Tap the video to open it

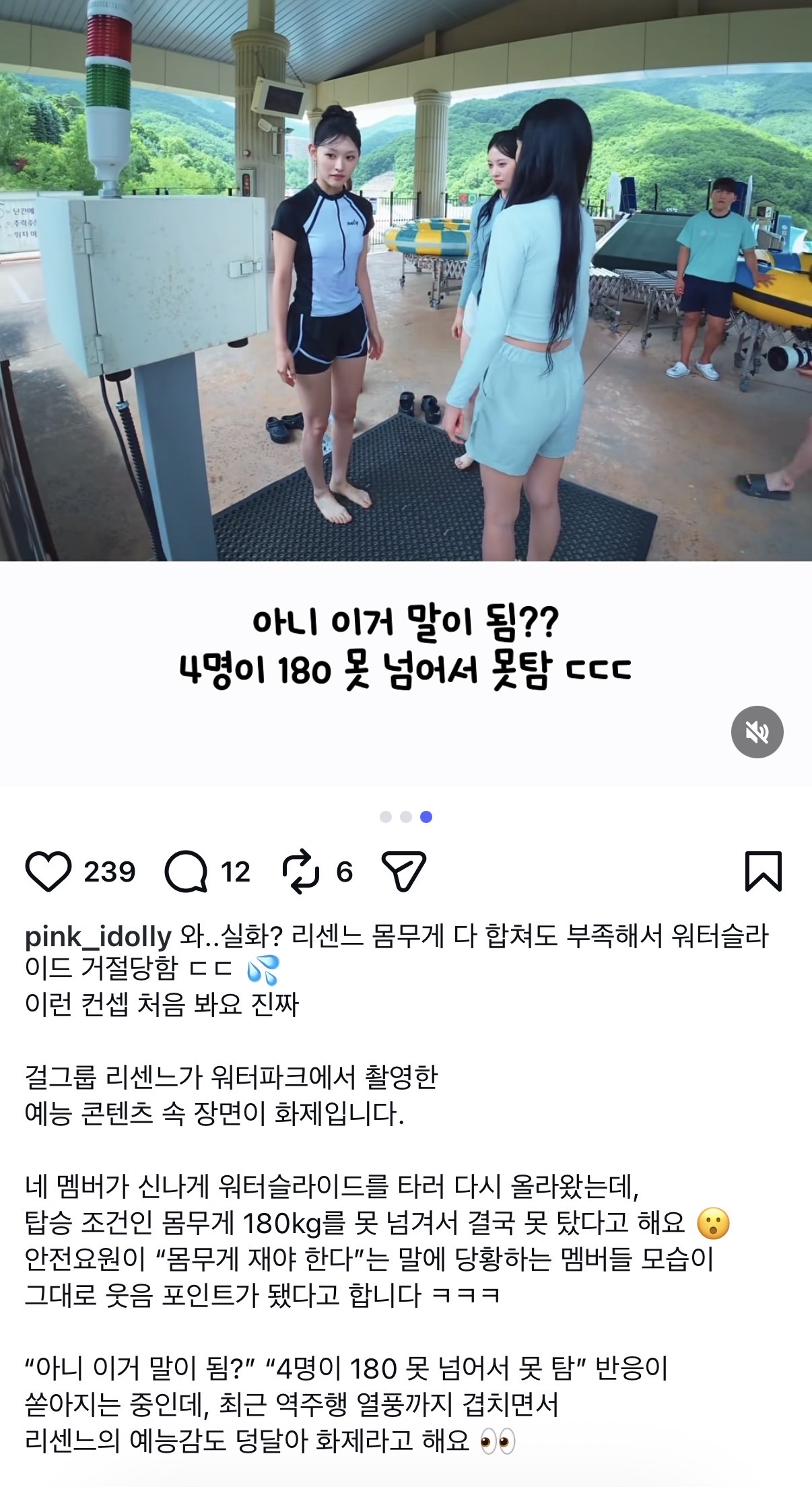(x=406, y=393)
